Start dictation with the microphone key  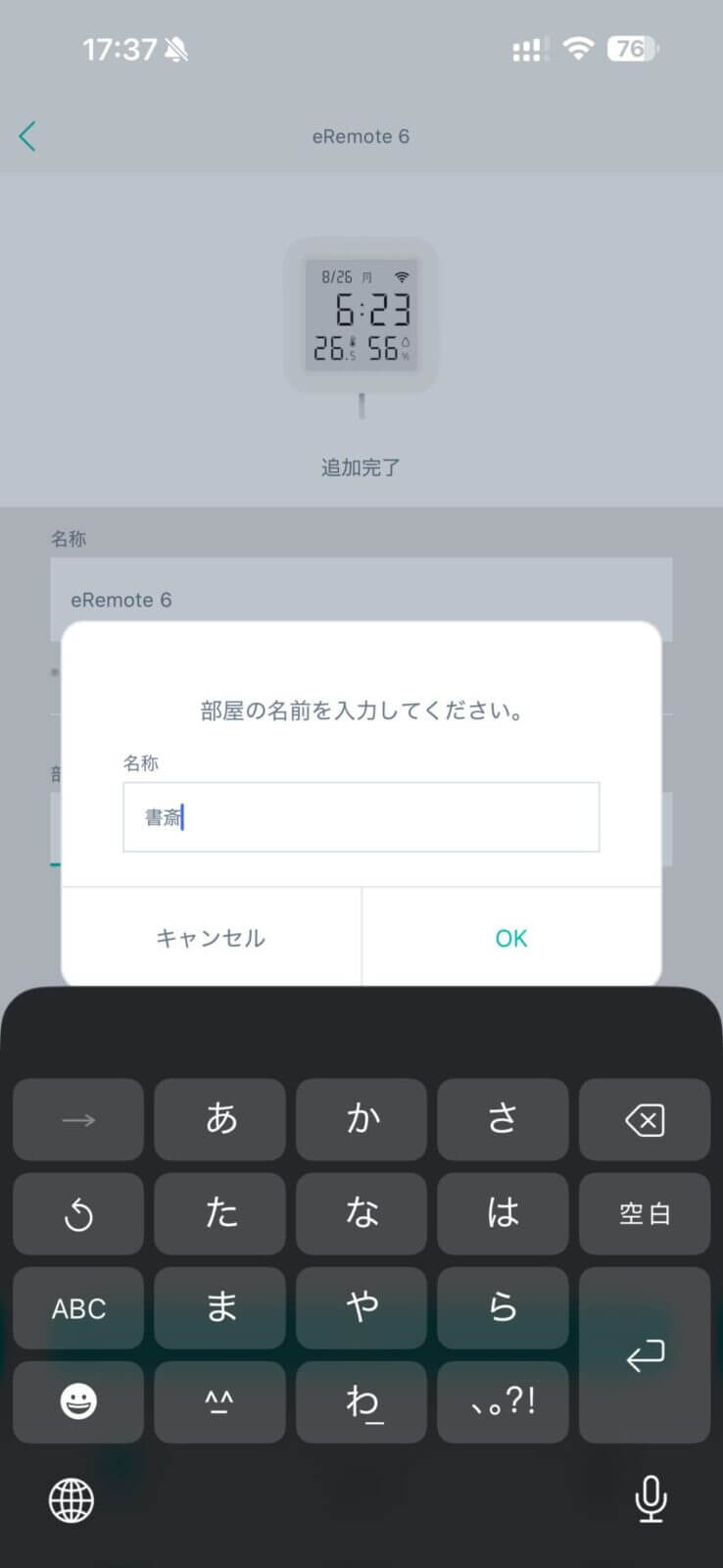tap(651, 1498)
